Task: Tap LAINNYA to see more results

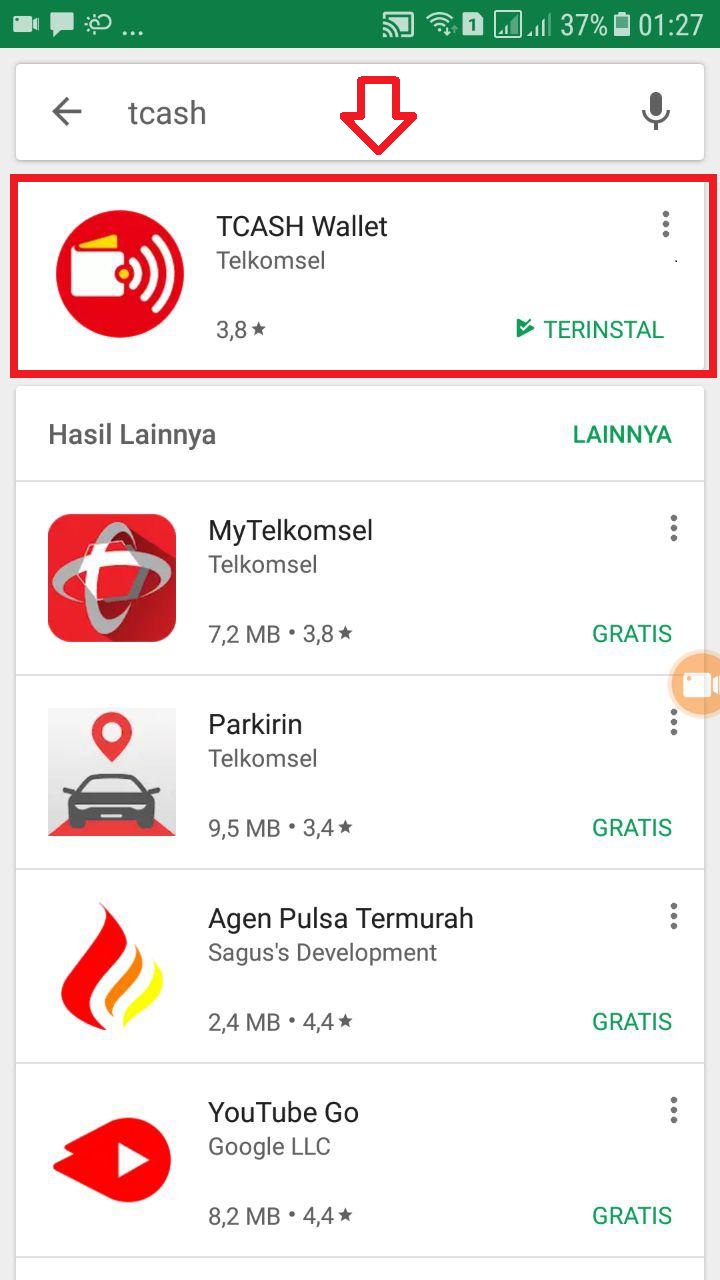Action: (x=622, y=435)
